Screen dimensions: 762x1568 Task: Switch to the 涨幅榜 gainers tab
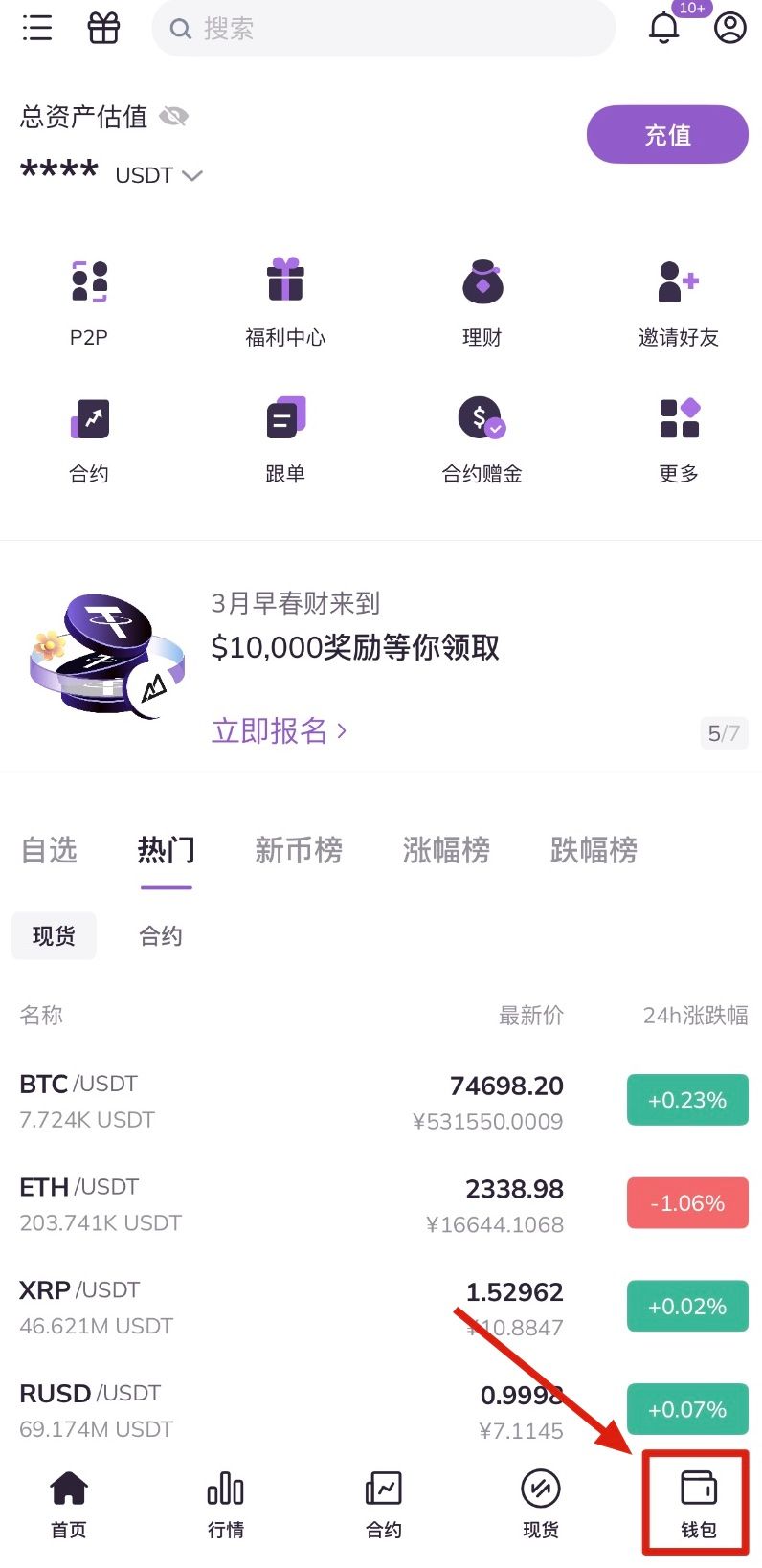click(x=446, y=850)
